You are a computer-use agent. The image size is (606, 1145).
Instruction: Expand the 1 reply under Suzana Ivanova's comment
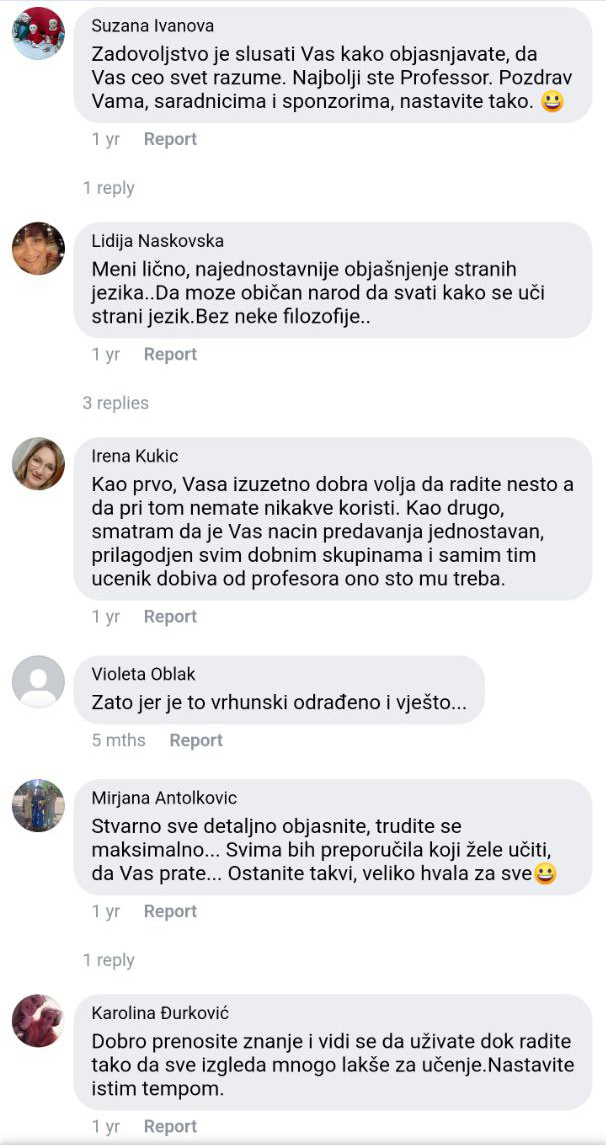click(x=108, y=188)
